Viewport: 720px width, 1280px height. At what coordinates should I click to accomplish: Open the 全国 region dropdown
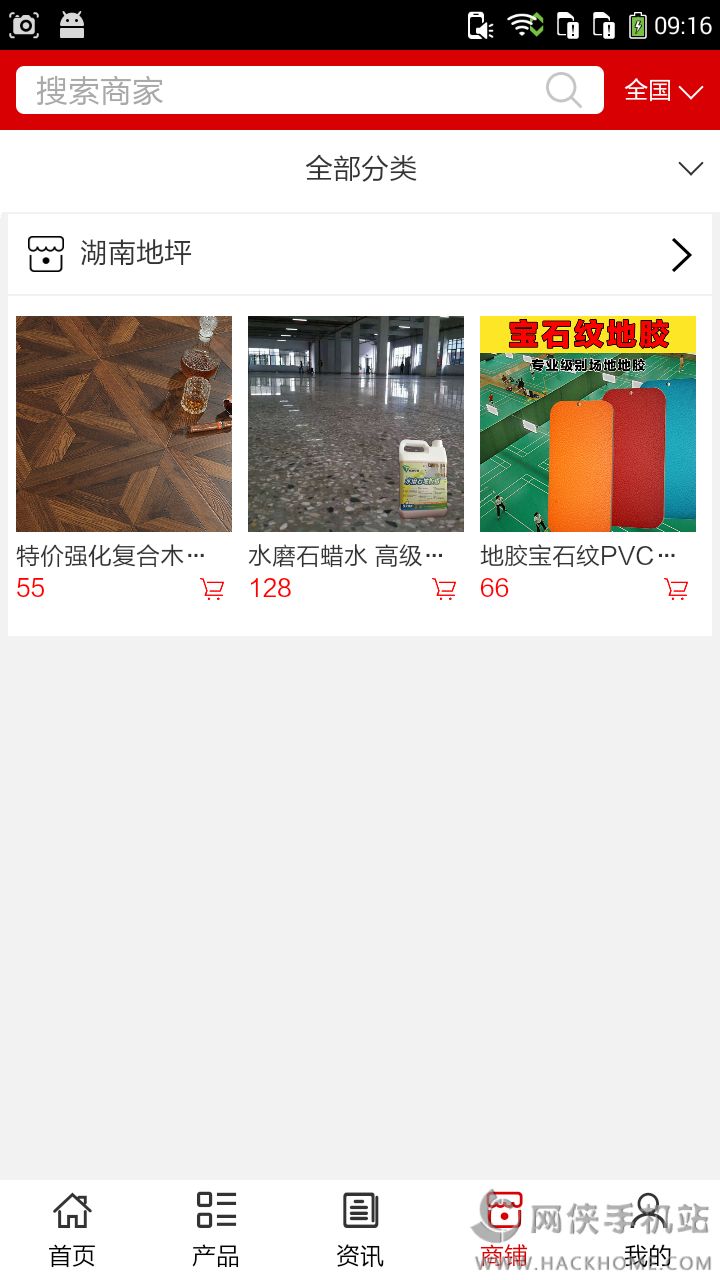pos(663,91)
